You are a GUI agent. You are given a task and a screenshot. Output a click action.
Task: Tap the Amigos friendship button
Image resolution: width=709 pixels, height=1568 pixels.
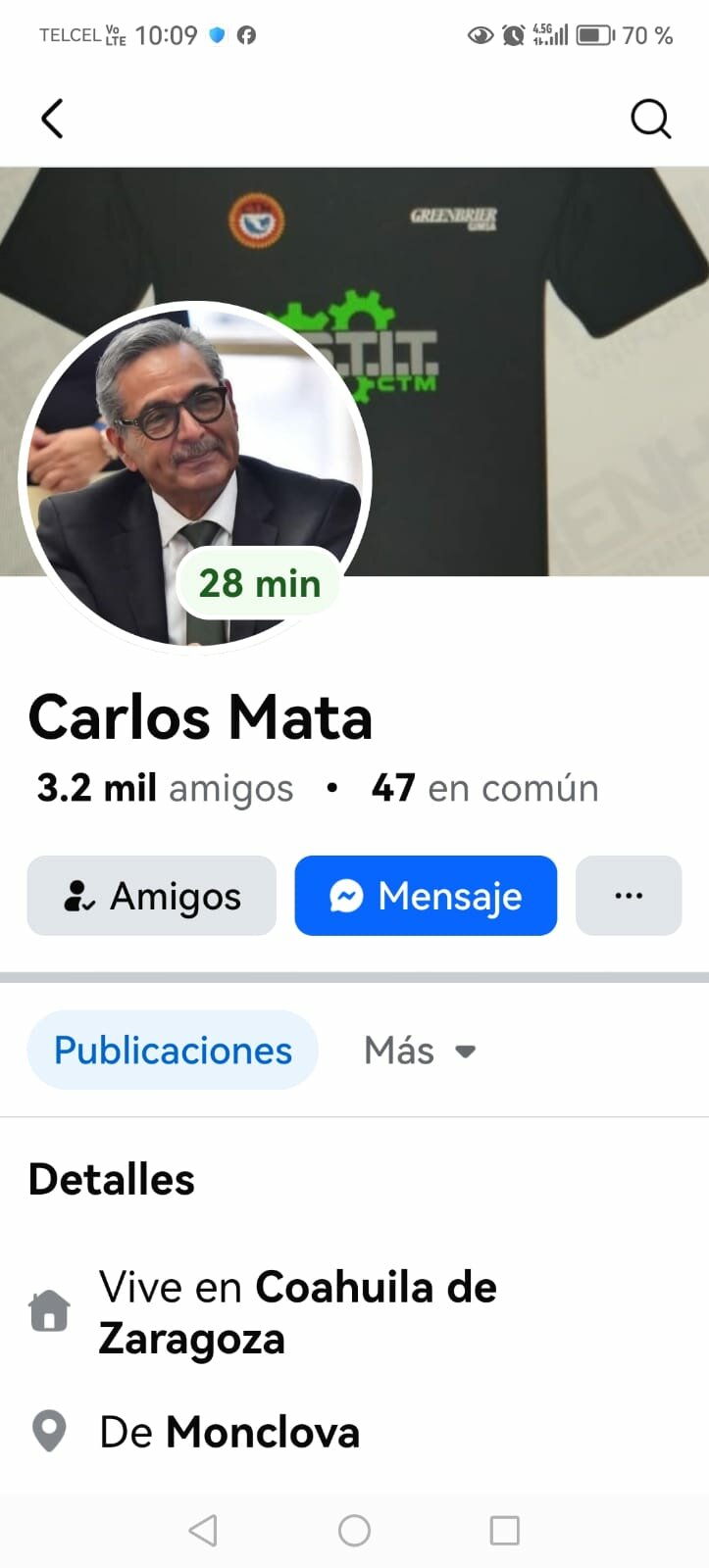(x=152, y=896)
